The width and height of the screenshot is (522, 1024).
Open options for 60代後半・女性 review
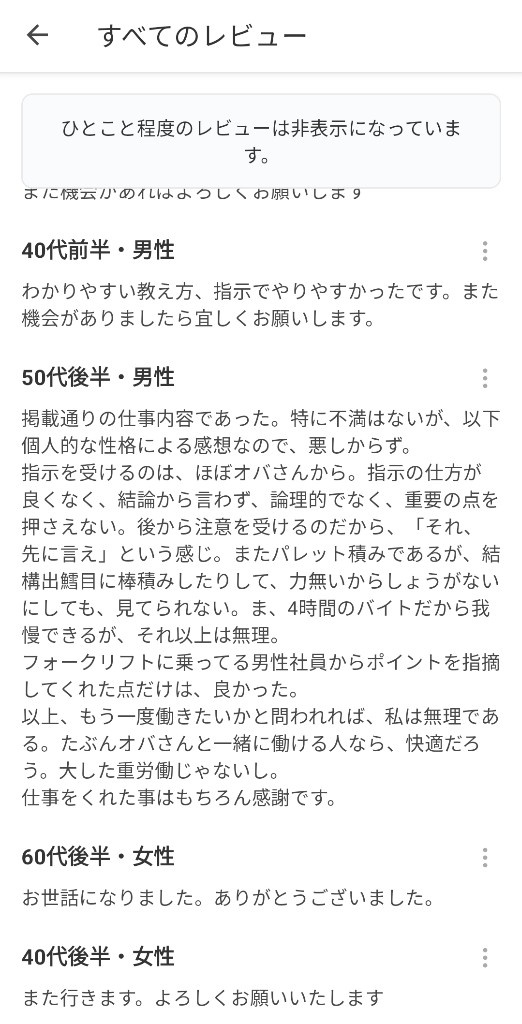[x=485, y=857]
